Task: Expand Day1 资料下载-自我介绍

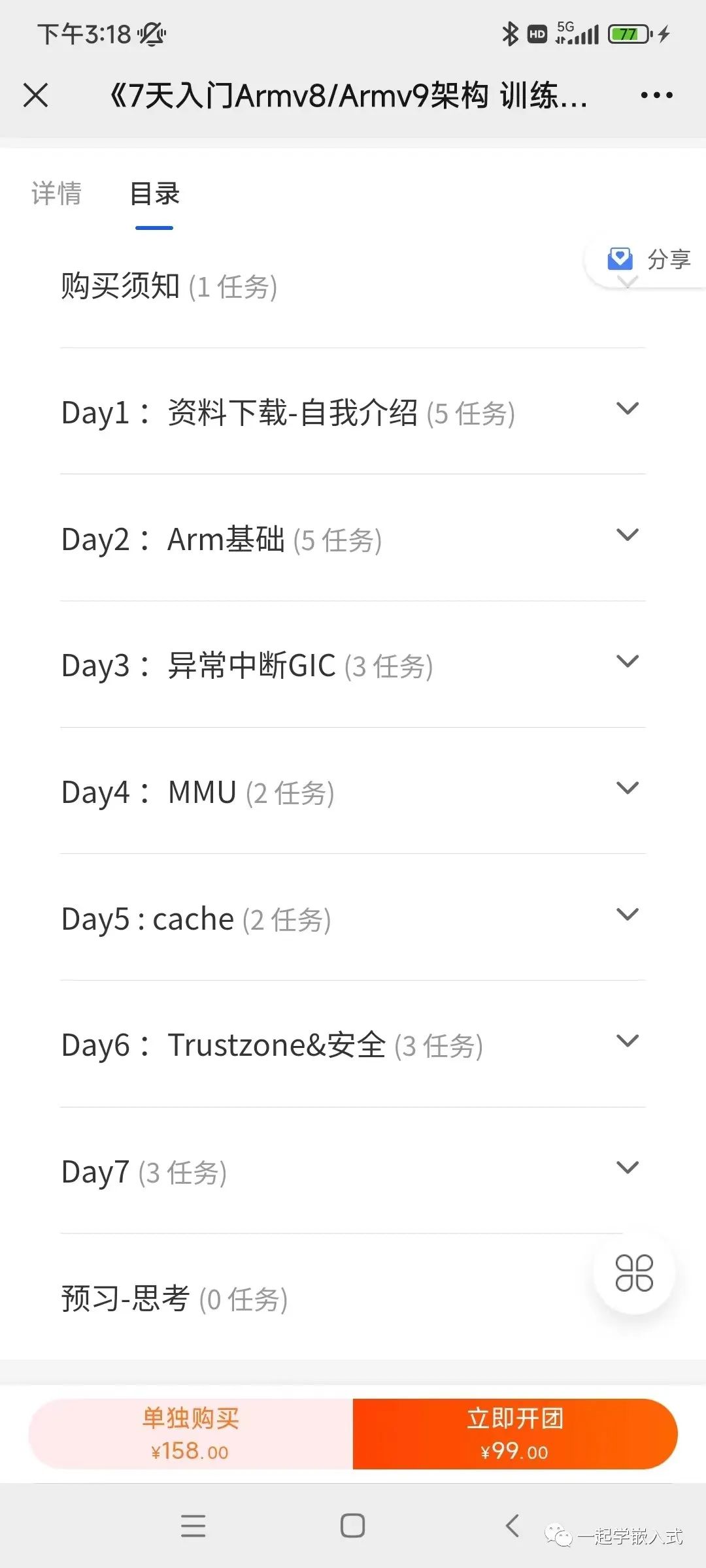Action: point(353,412)
